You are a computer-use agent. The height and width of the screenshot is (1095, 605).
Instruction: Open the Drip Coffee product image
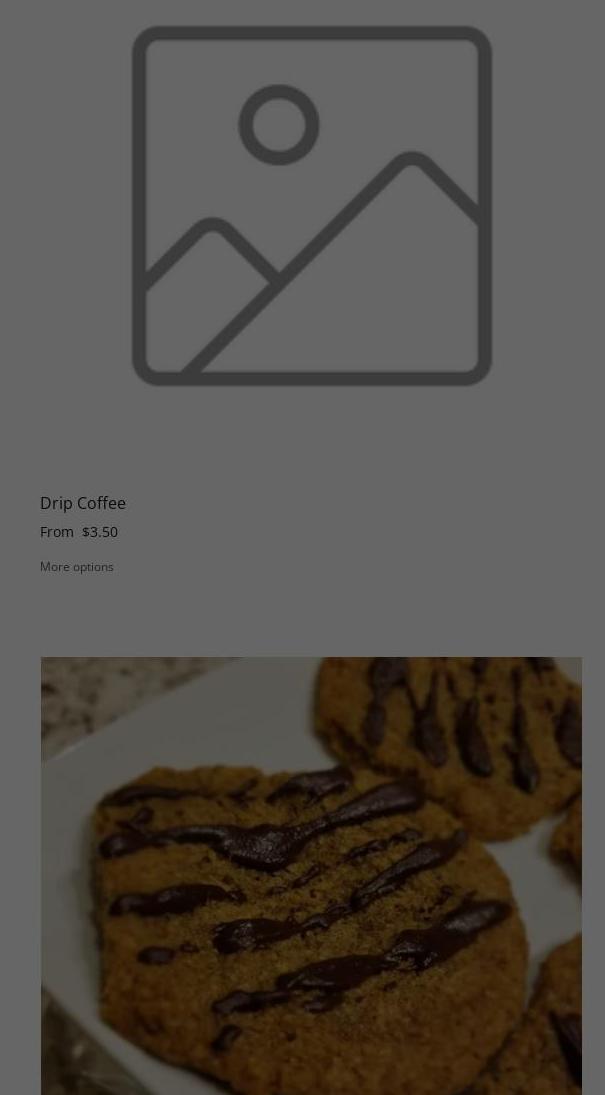click(x=311, y=205)
